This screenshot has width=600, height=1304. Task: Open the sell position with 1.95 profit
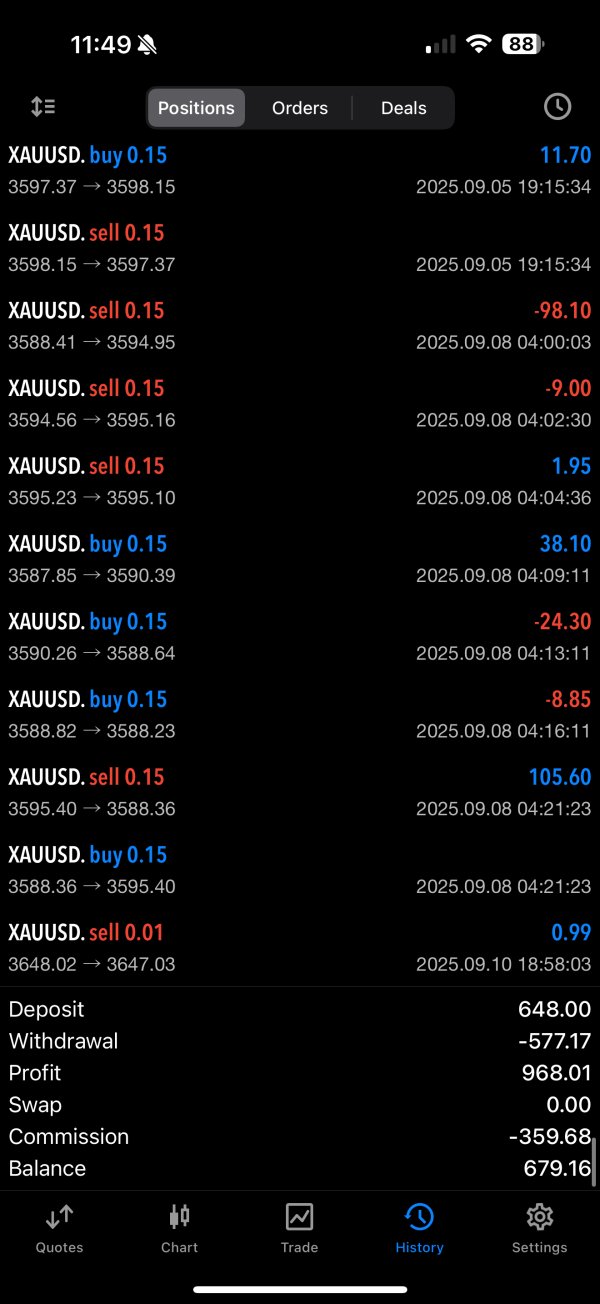coord(300,481)
